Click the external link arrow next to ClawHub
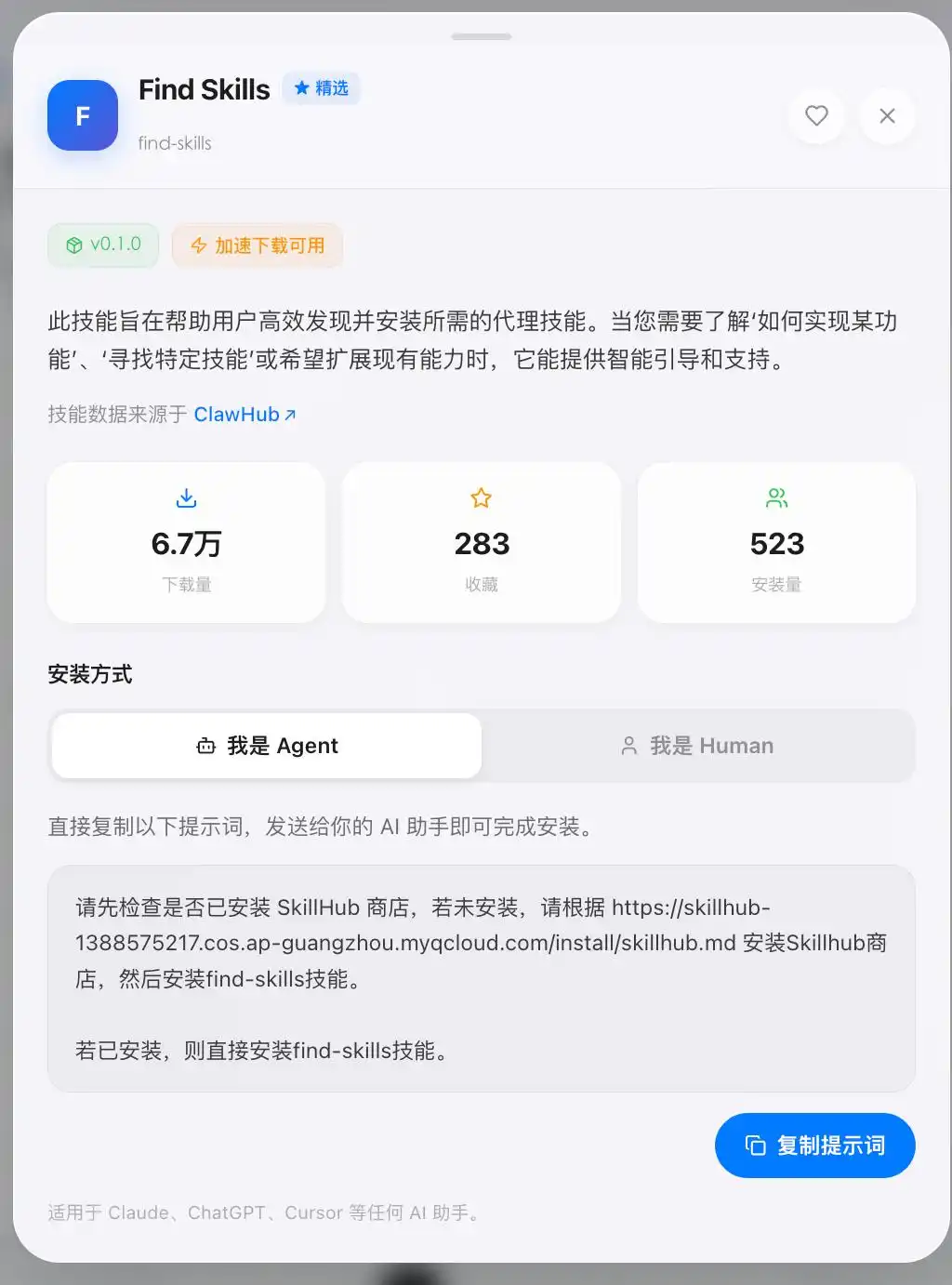The width and height of the screenshot is (952, 1285). coord(290,414)
